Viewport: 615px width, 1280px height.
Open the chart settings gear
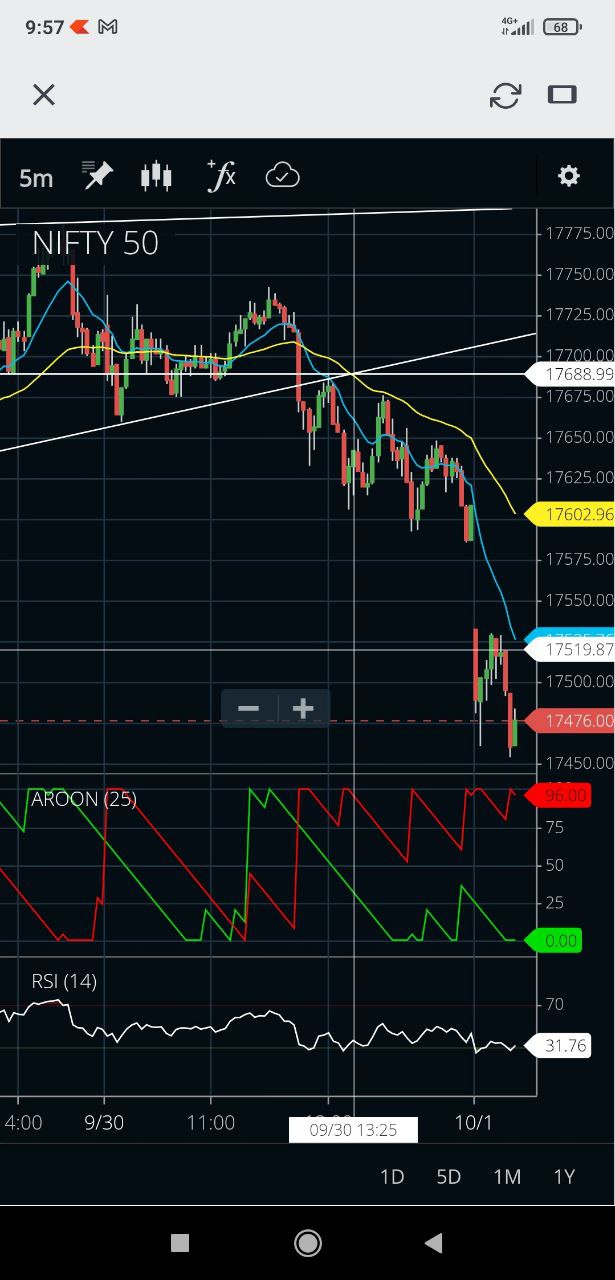(569, 176)
